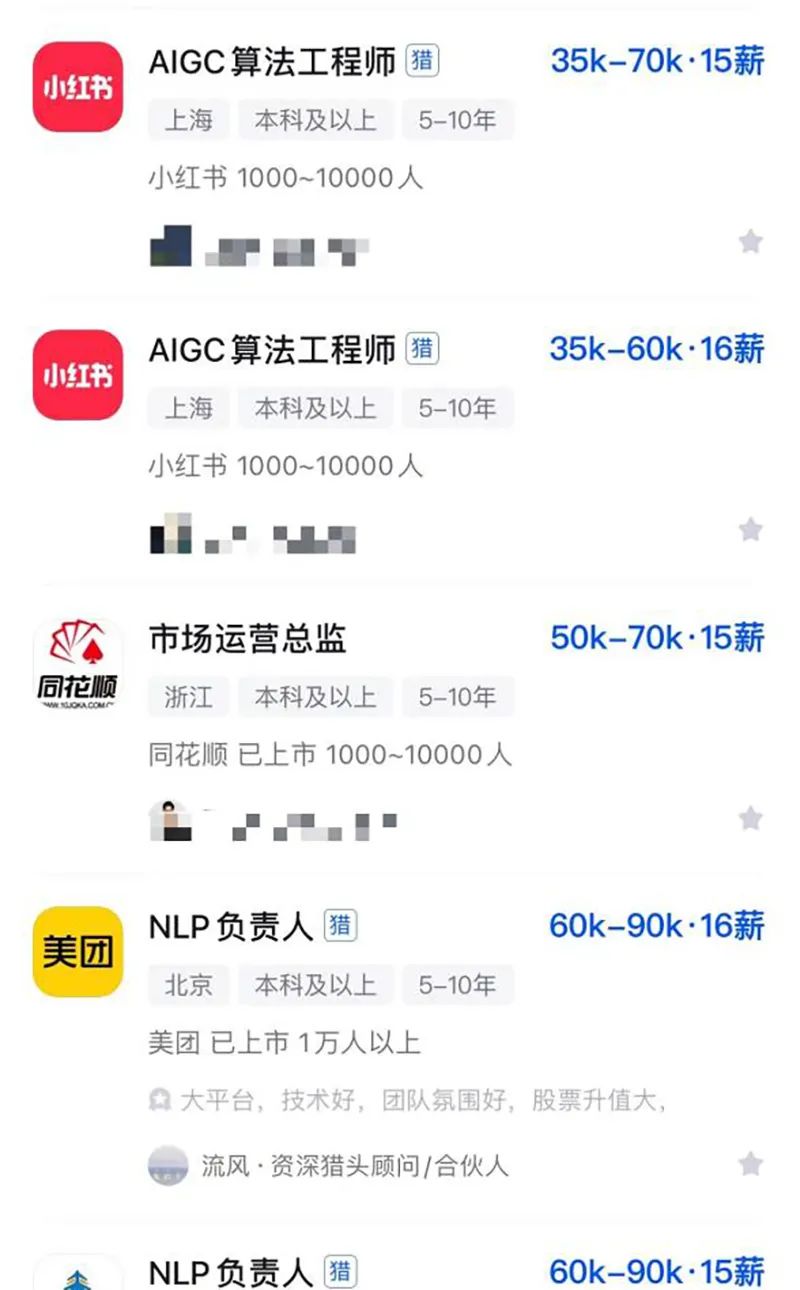The image size is (800, 1290).
Task: Click 同花顺 已上市 company info text
Action: point(330,755)
